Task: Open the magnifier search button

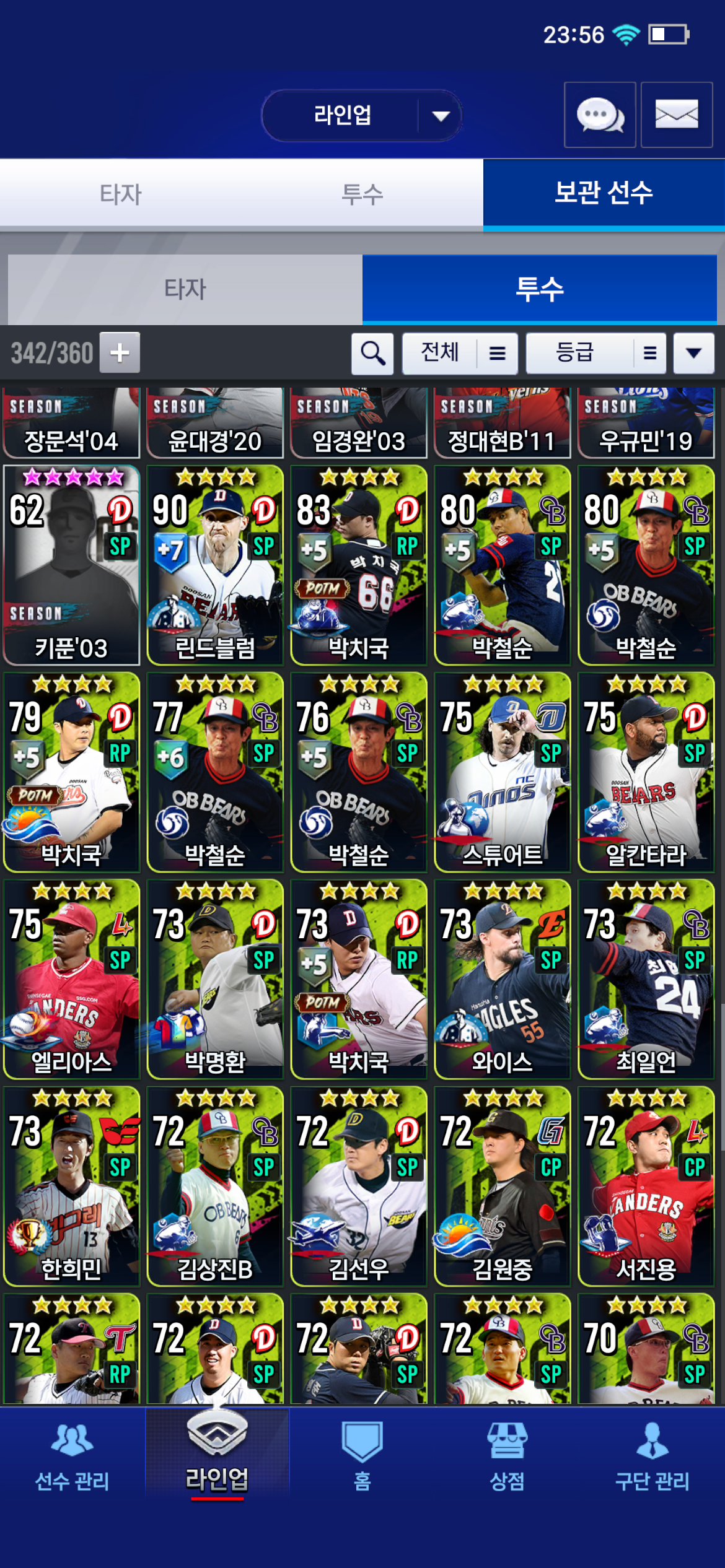Action: (372, 354)
